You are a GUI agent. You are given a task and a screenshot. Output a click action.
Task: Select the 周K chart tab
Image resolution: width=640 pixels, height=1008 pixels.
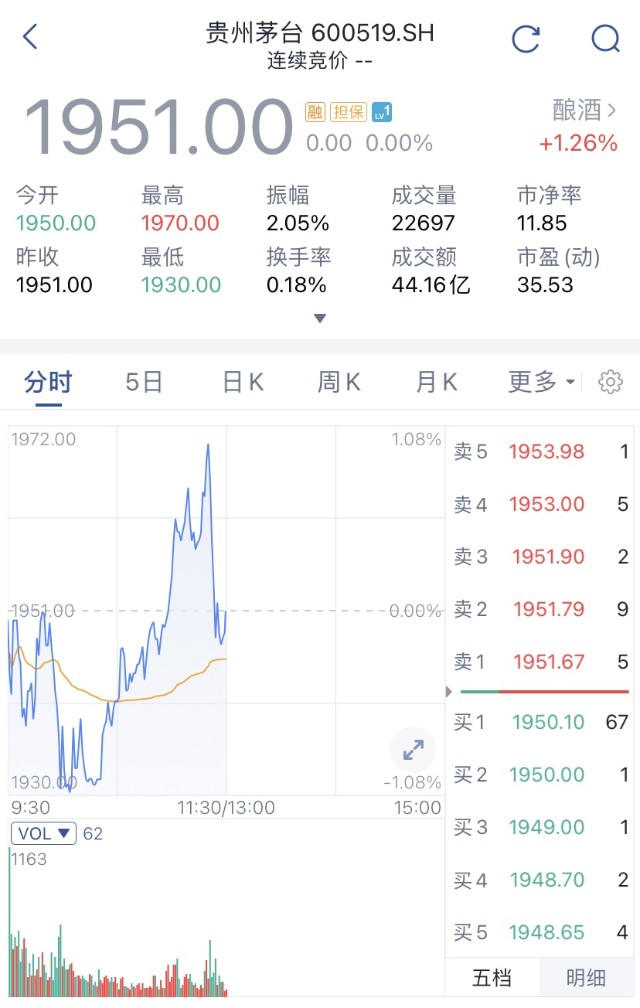[339, 382]
